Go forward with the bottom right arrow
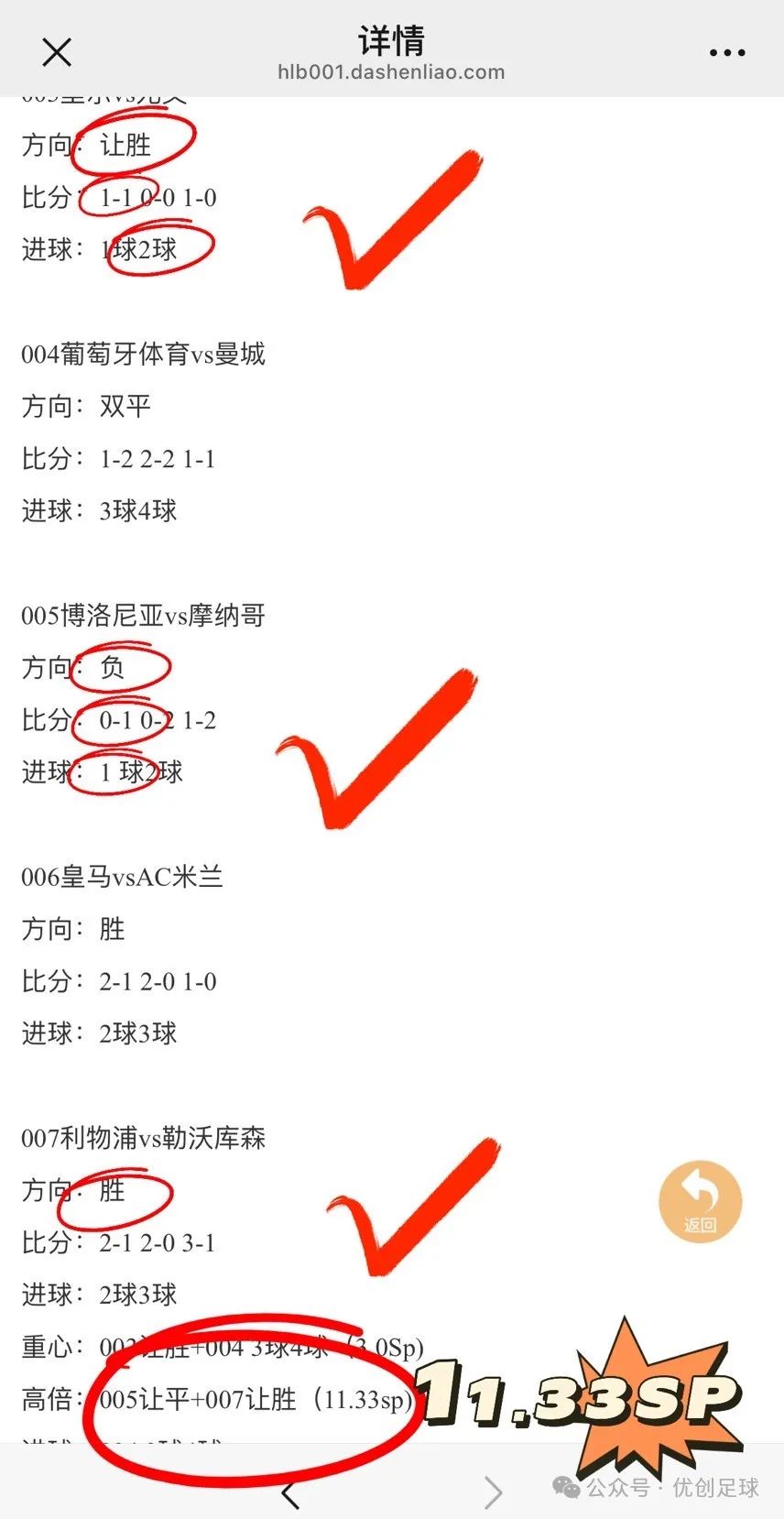The height and width of the screenshot is (1519, 784). 493,1492
